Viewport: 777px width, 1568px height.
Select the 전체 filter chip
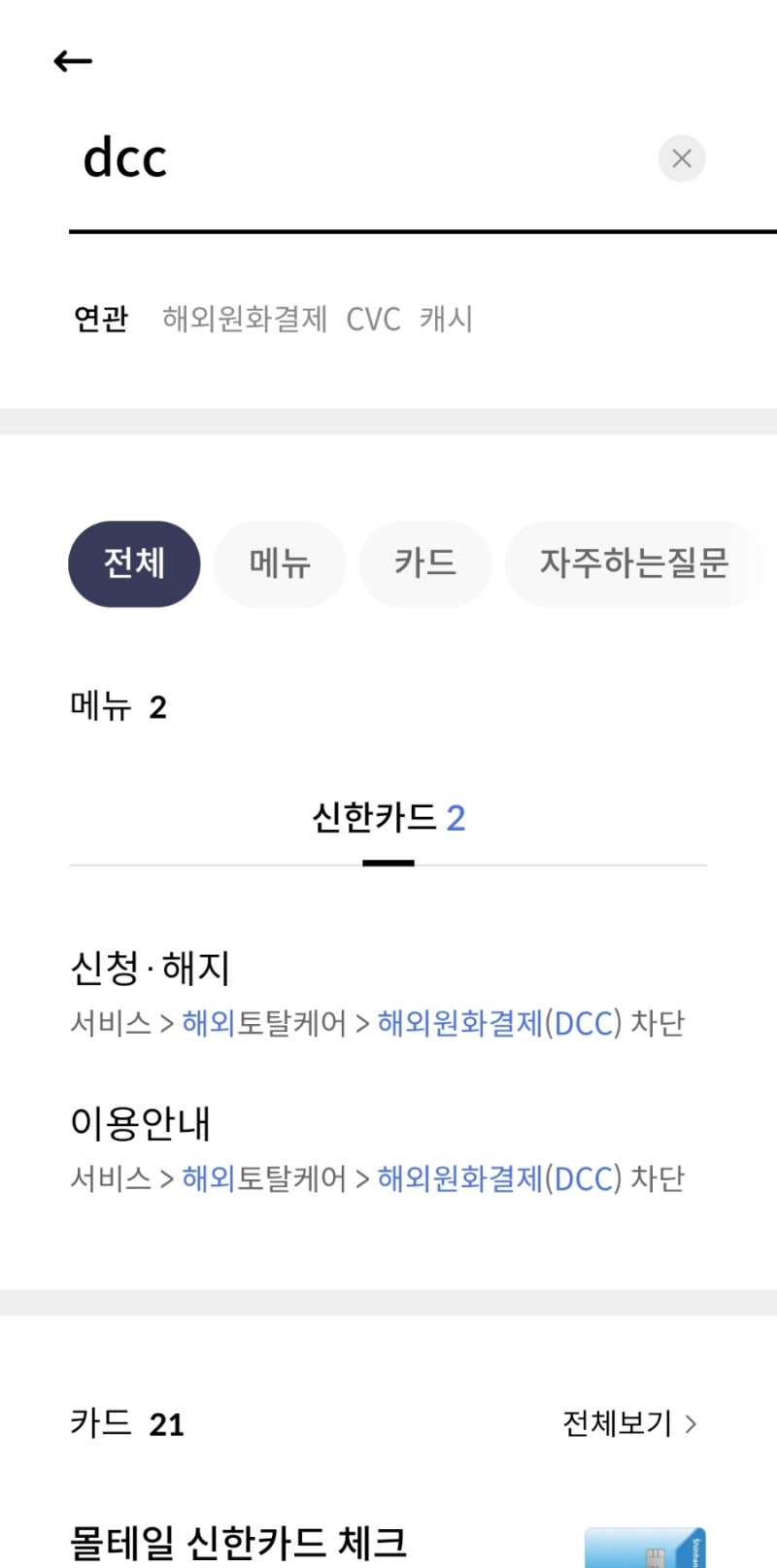133,564
